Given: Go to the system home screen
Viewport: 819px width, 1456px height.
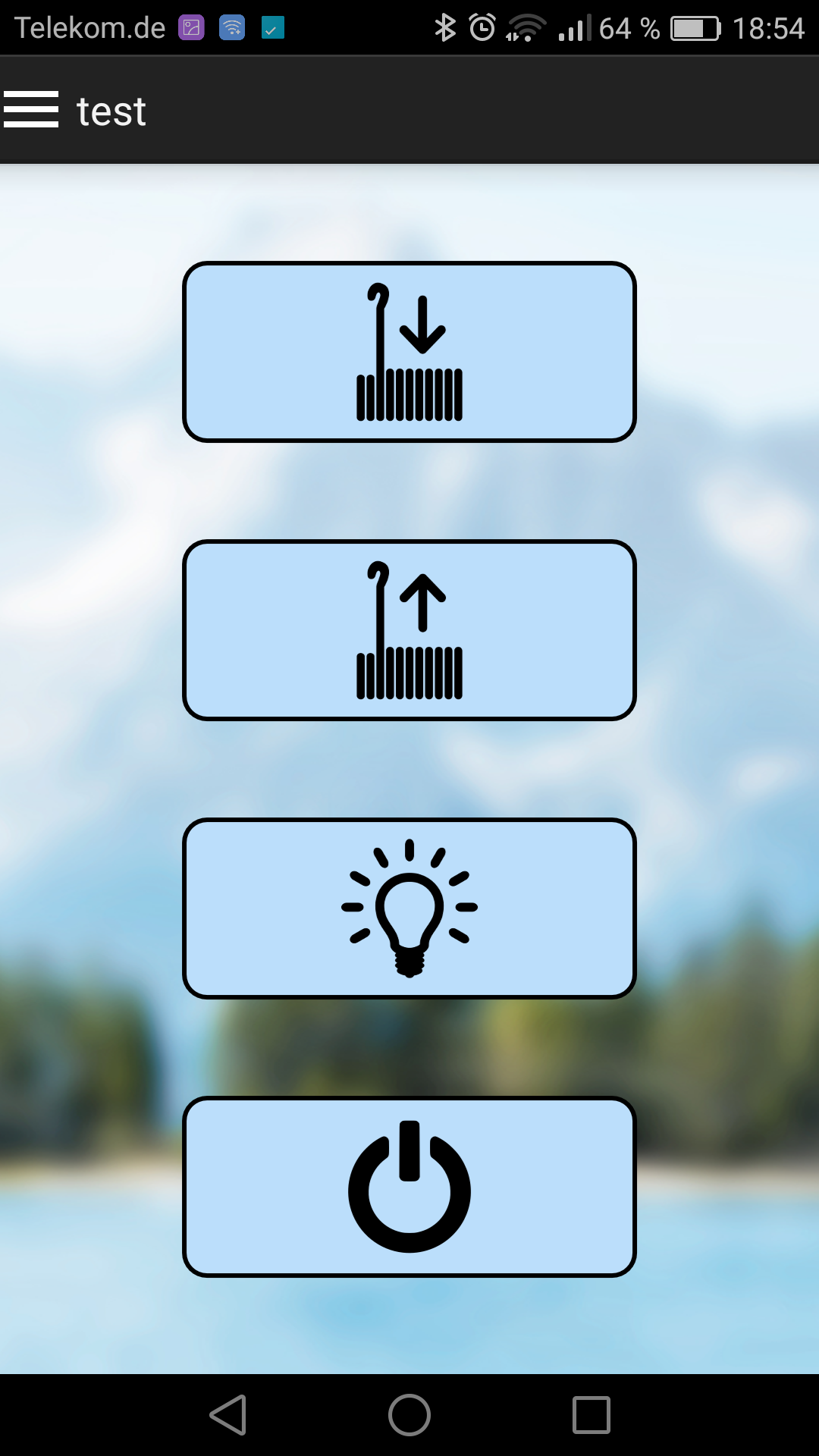Looking at the screenshot, I should point(409,1415).
